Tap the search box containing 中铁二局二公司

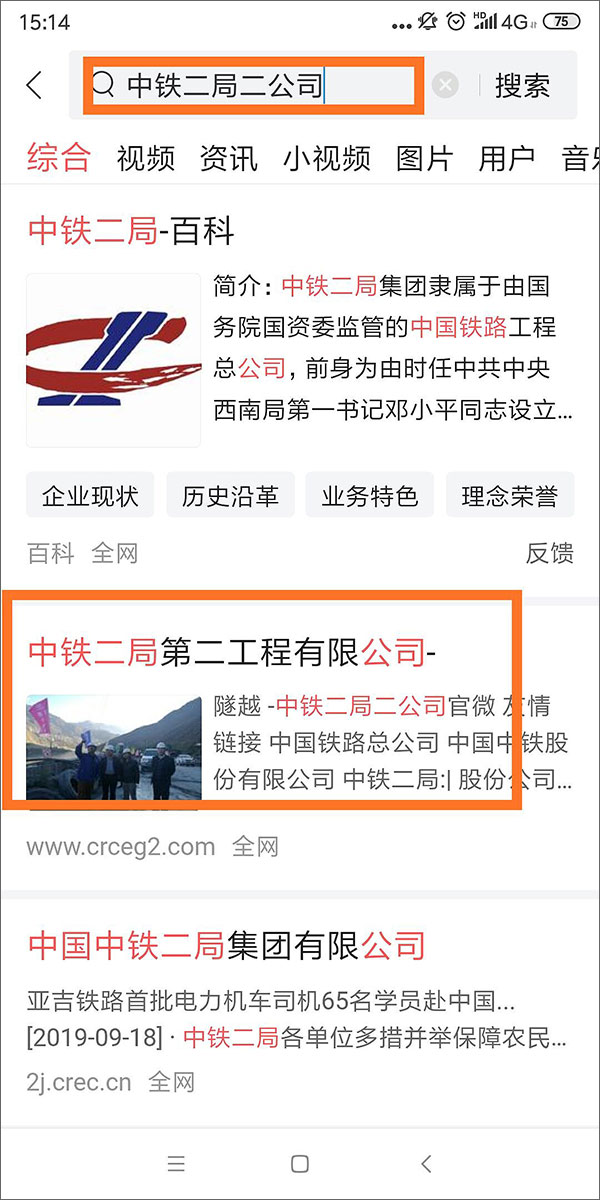click(x=250, y=85)
